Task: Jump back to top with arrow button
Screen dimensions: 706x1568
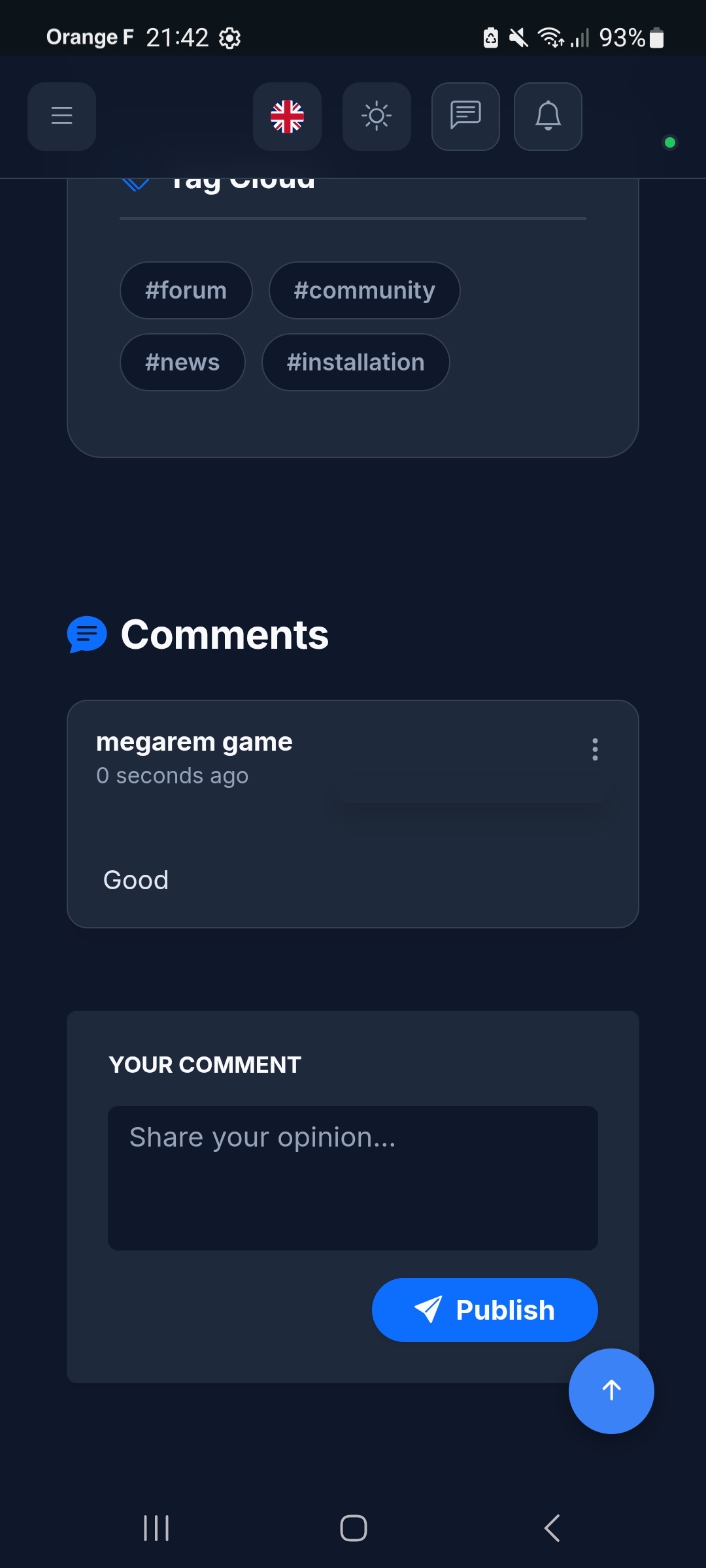Action: click(611, 1391)
